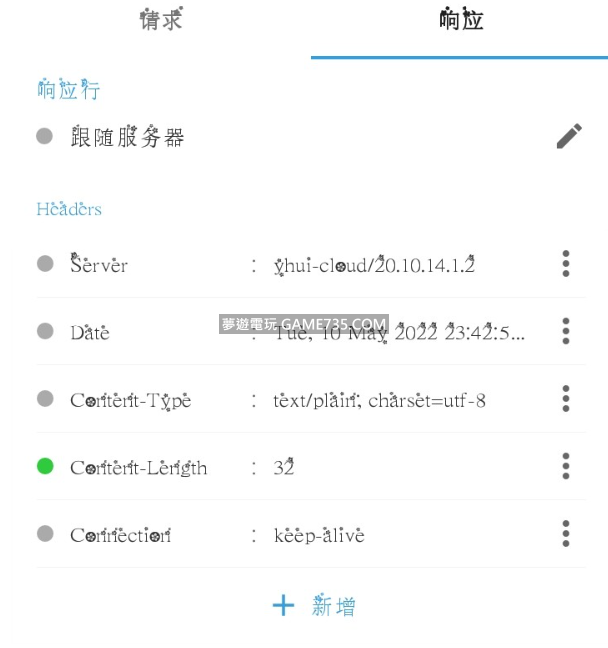The image size is (608, 648).
Task: Edit the 跟随服务器 response line
Action: (x=569, y=137)
